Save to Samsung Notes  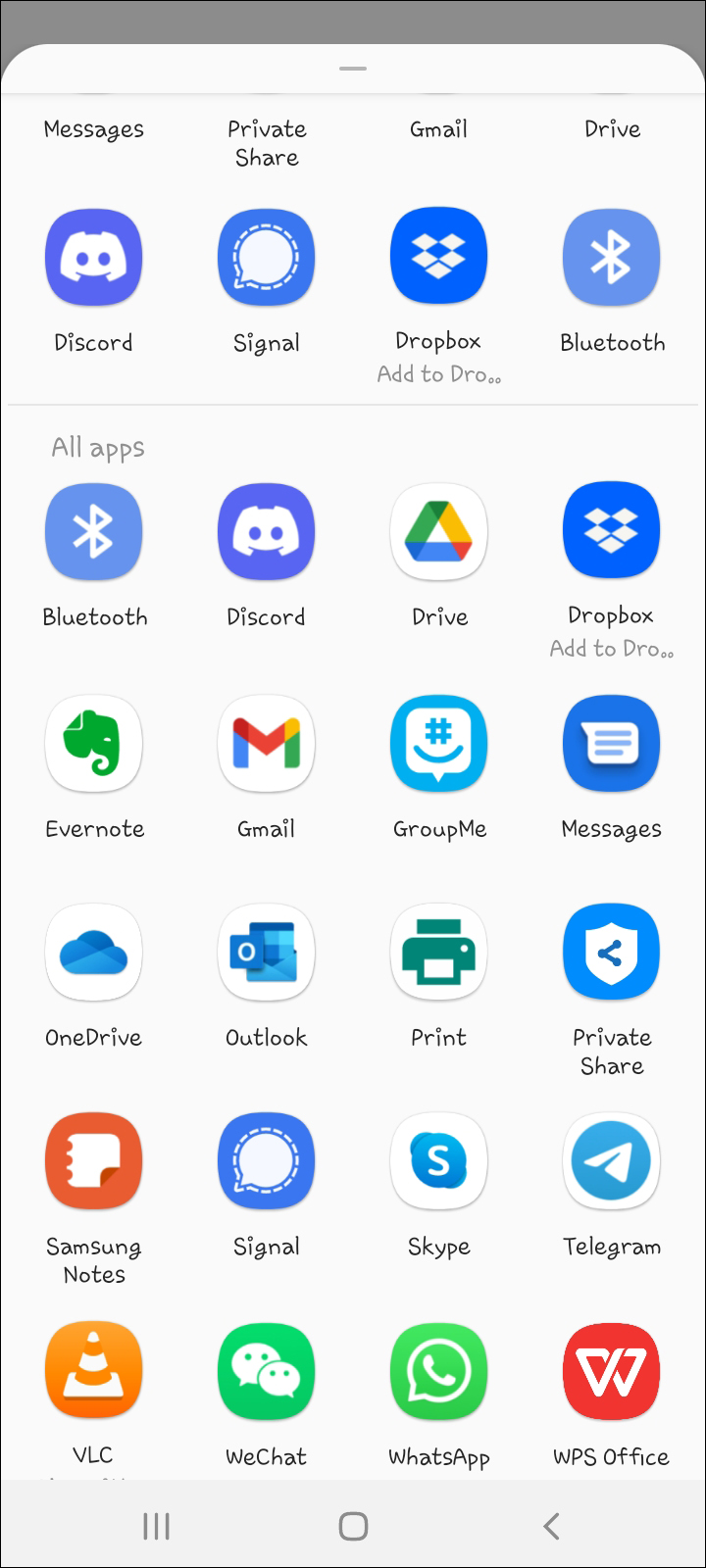[x=94, y=1161]
